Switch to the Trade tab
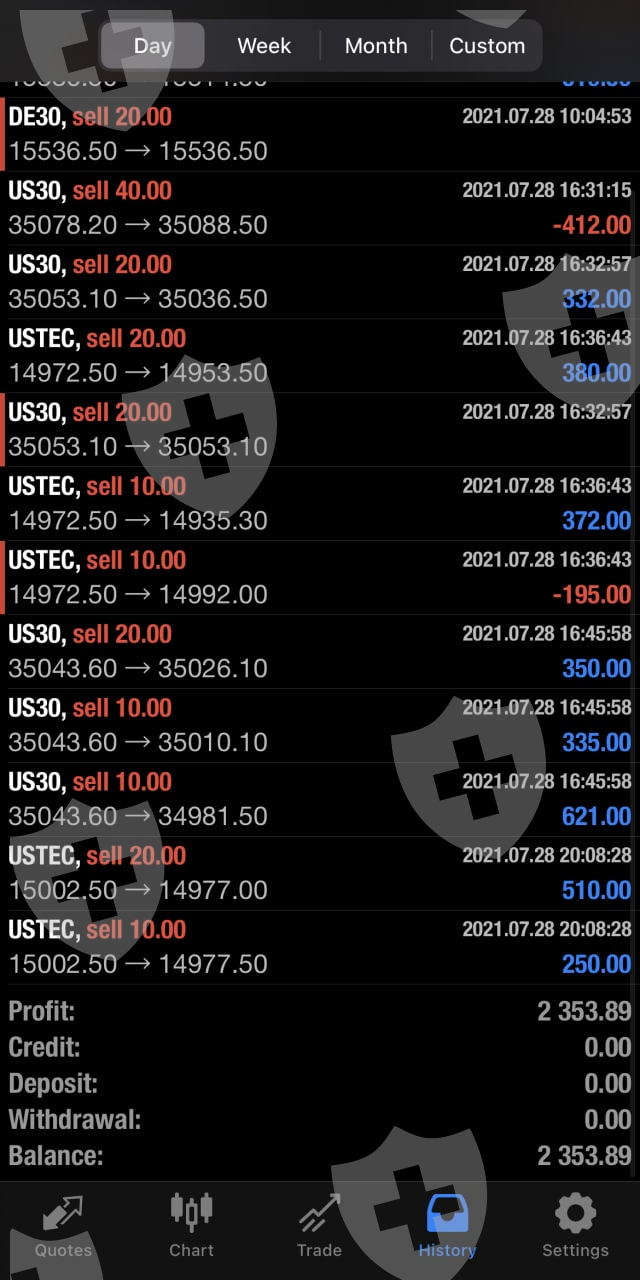640x1280 pixels. pyautogui.click(x=319, y=1227)
